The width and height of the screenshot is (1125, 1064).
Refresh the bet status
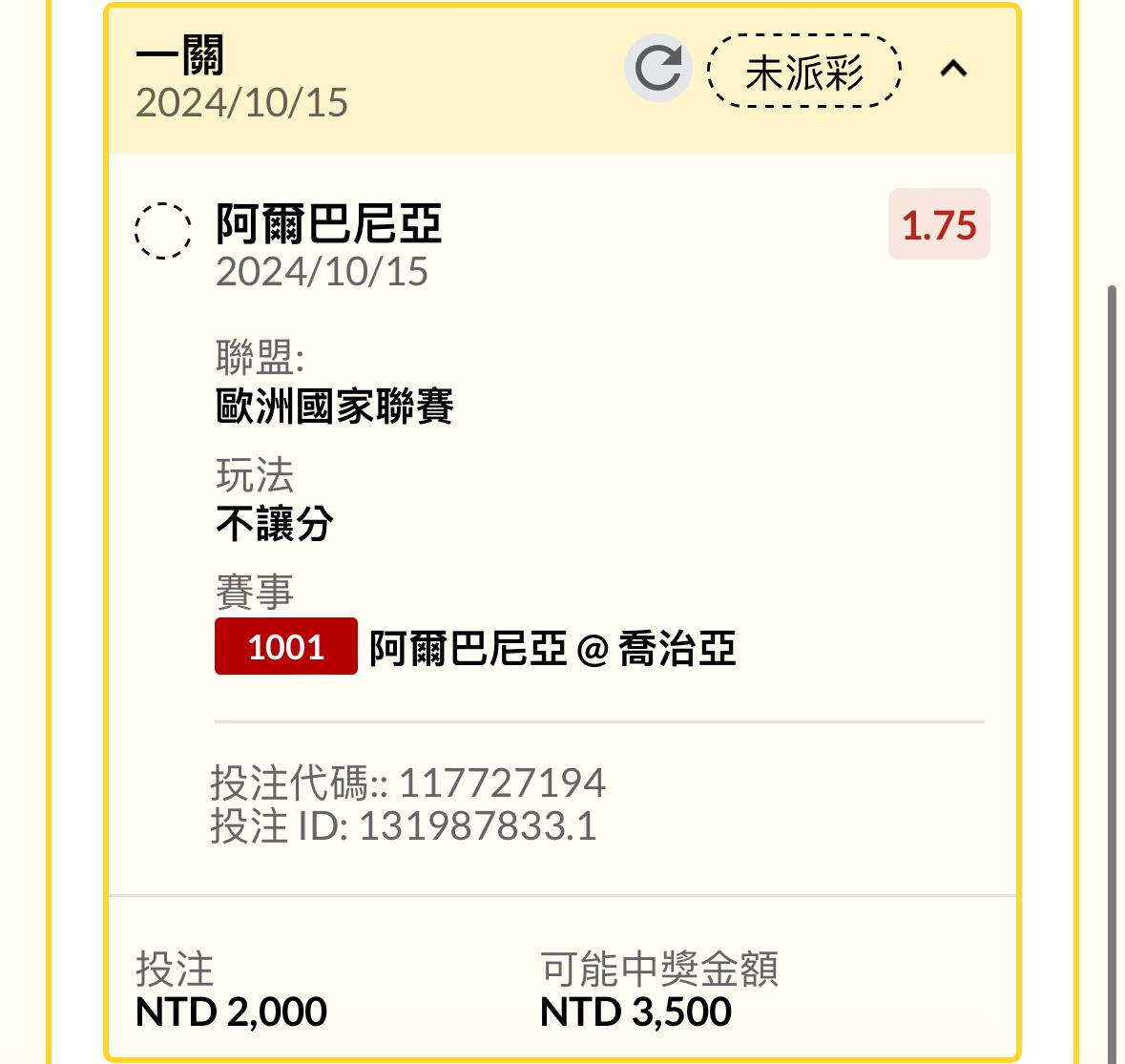coord(657,69)
